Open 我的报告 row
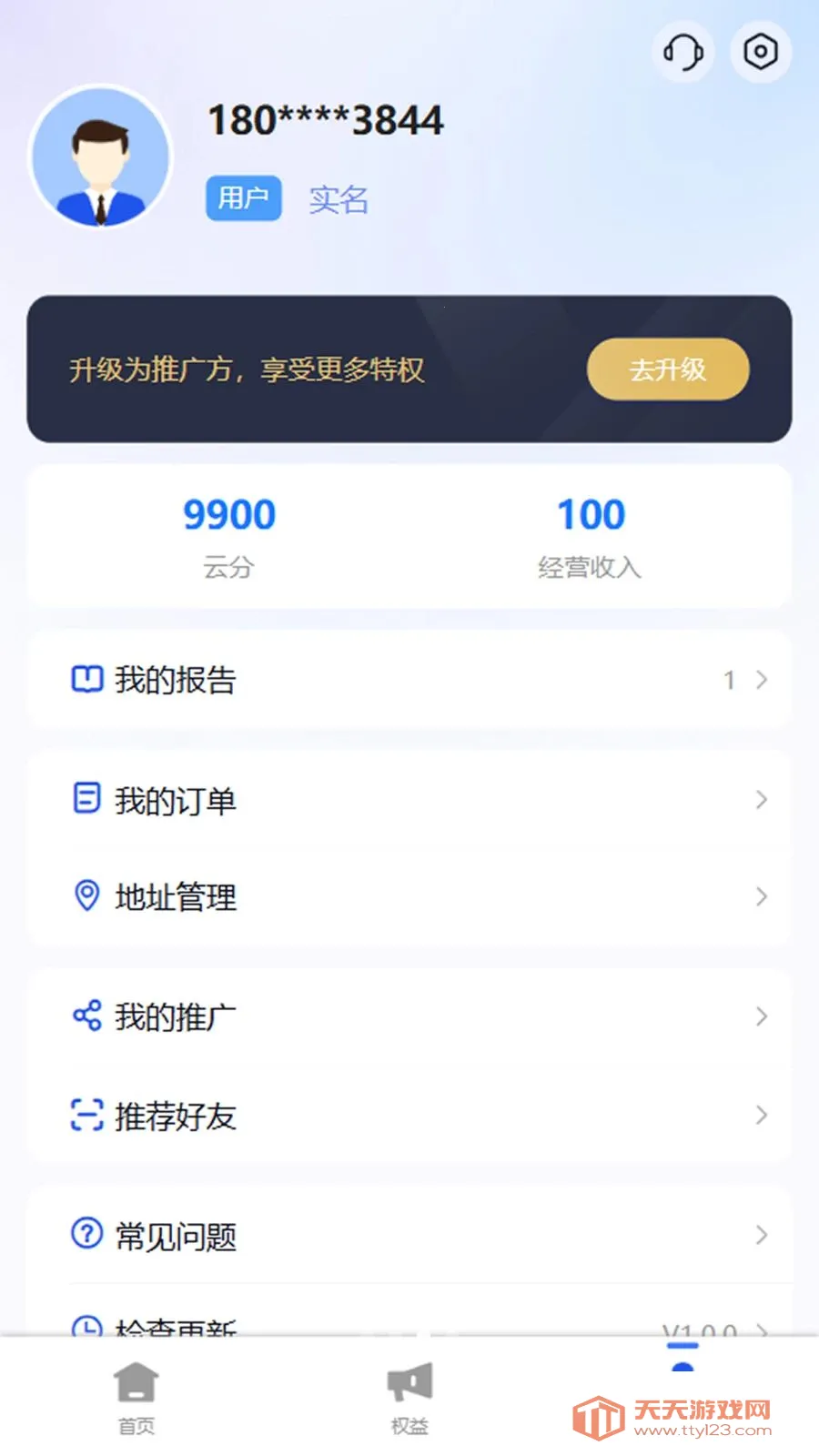 (409, 680)
